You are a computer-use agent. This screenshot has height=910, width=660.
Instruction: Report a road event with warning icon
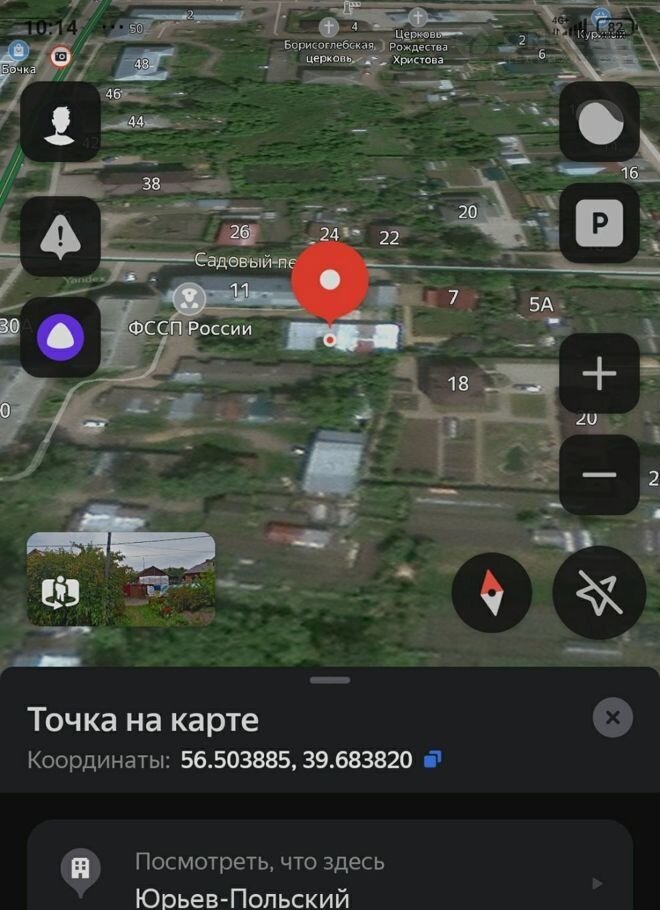pos(60,237)
